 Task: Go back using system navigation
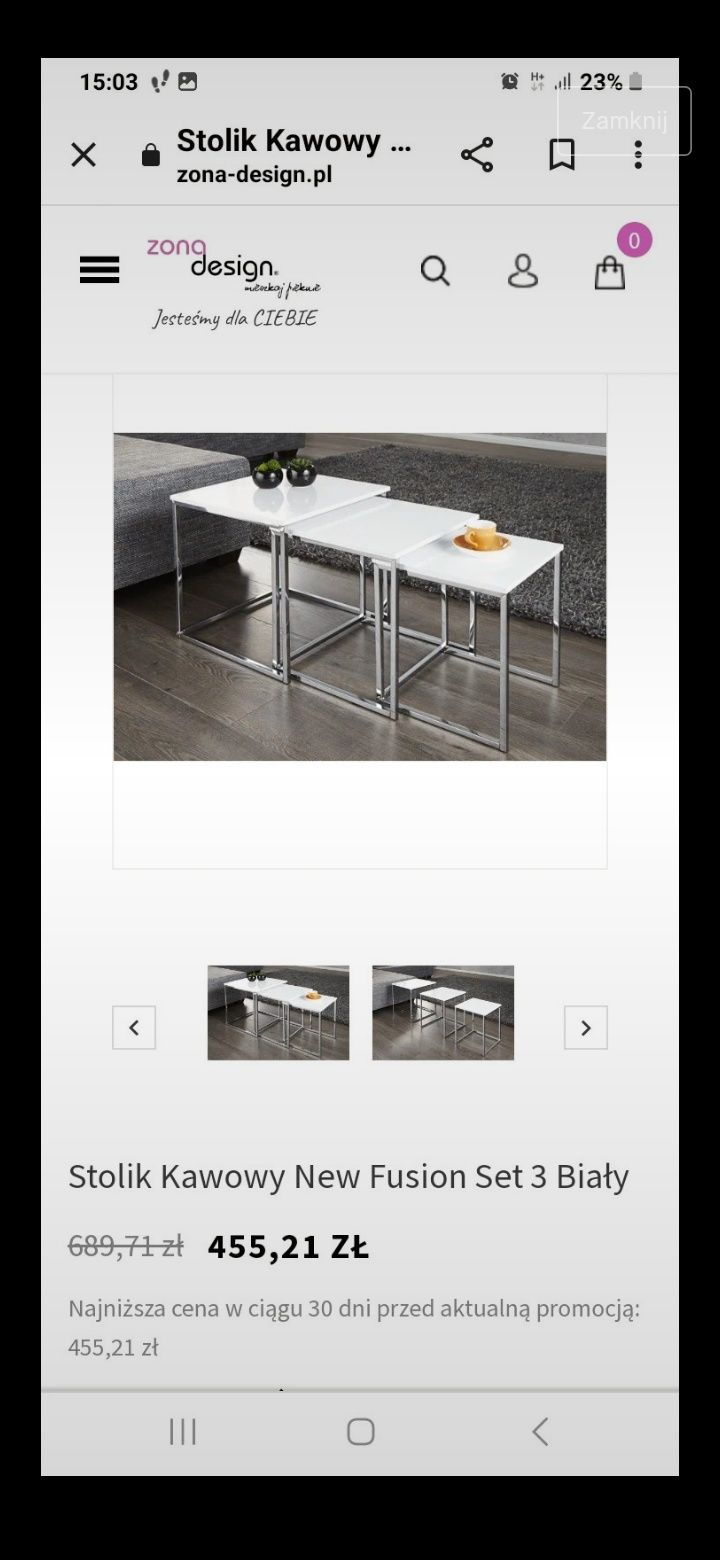(x=539, y=1432)
